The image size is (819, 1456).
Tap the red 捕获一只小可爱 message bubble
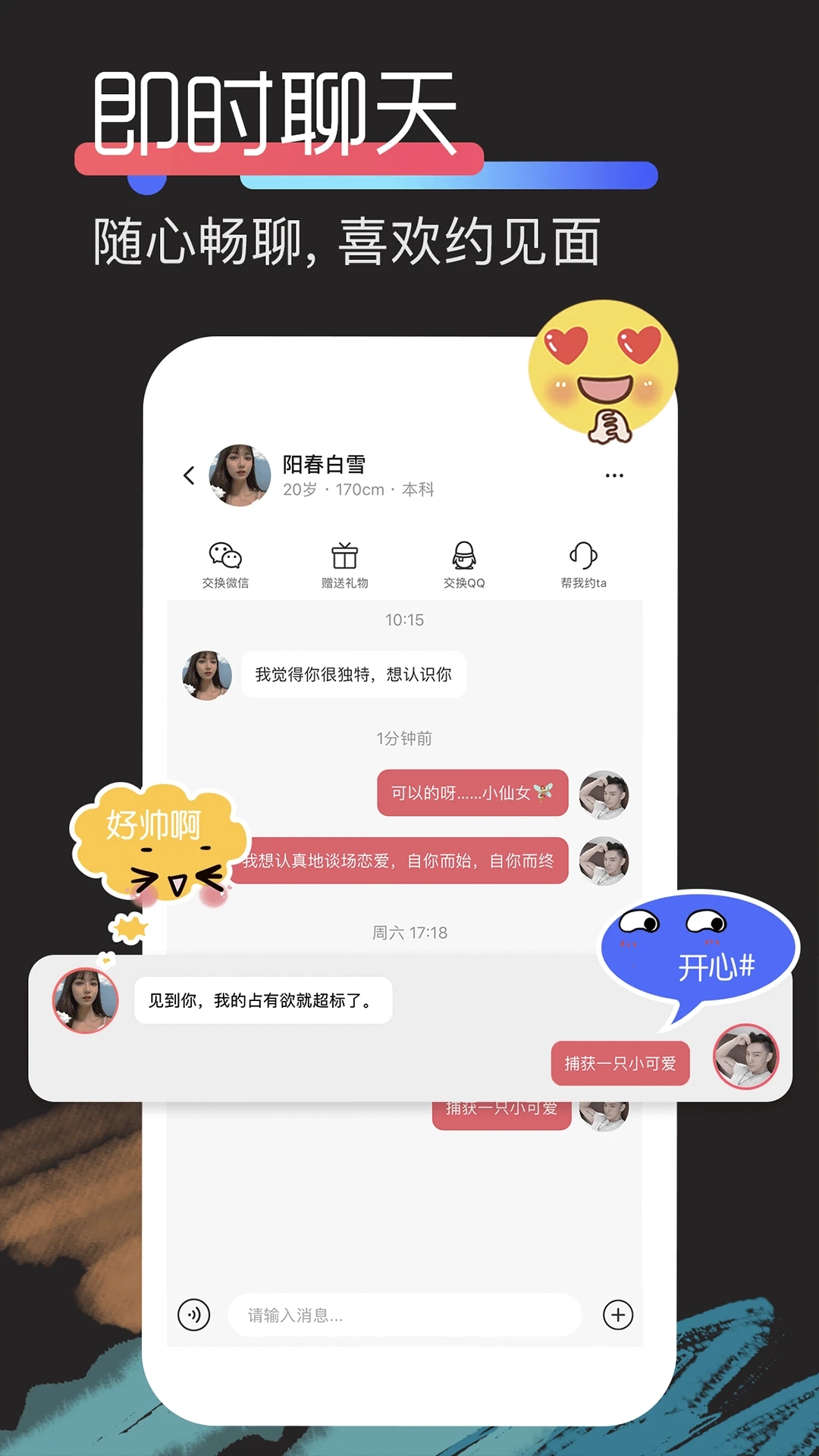620,1064
